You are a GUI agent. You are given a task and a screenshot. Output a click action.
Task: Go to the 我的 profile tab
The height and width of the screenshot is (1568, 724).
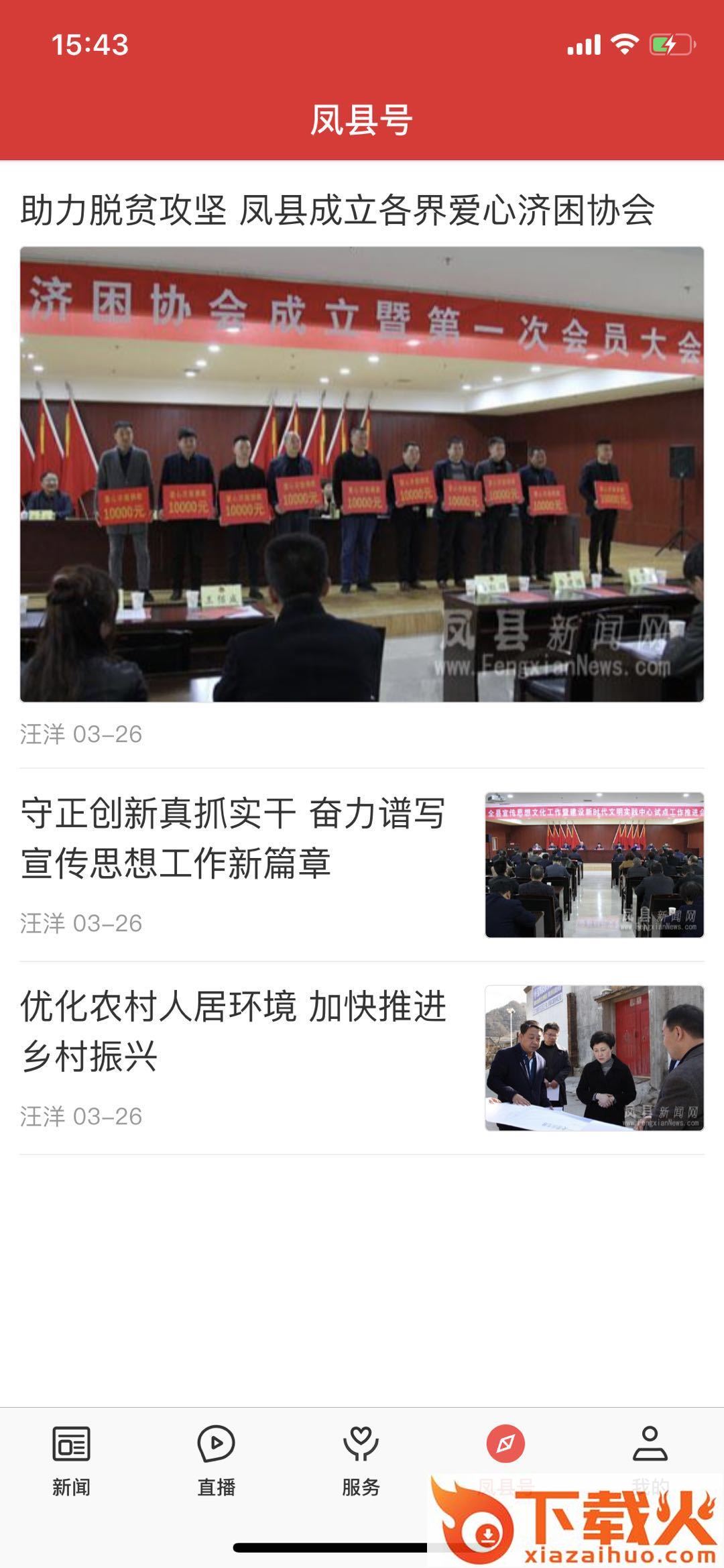(x=650, y=1446)
